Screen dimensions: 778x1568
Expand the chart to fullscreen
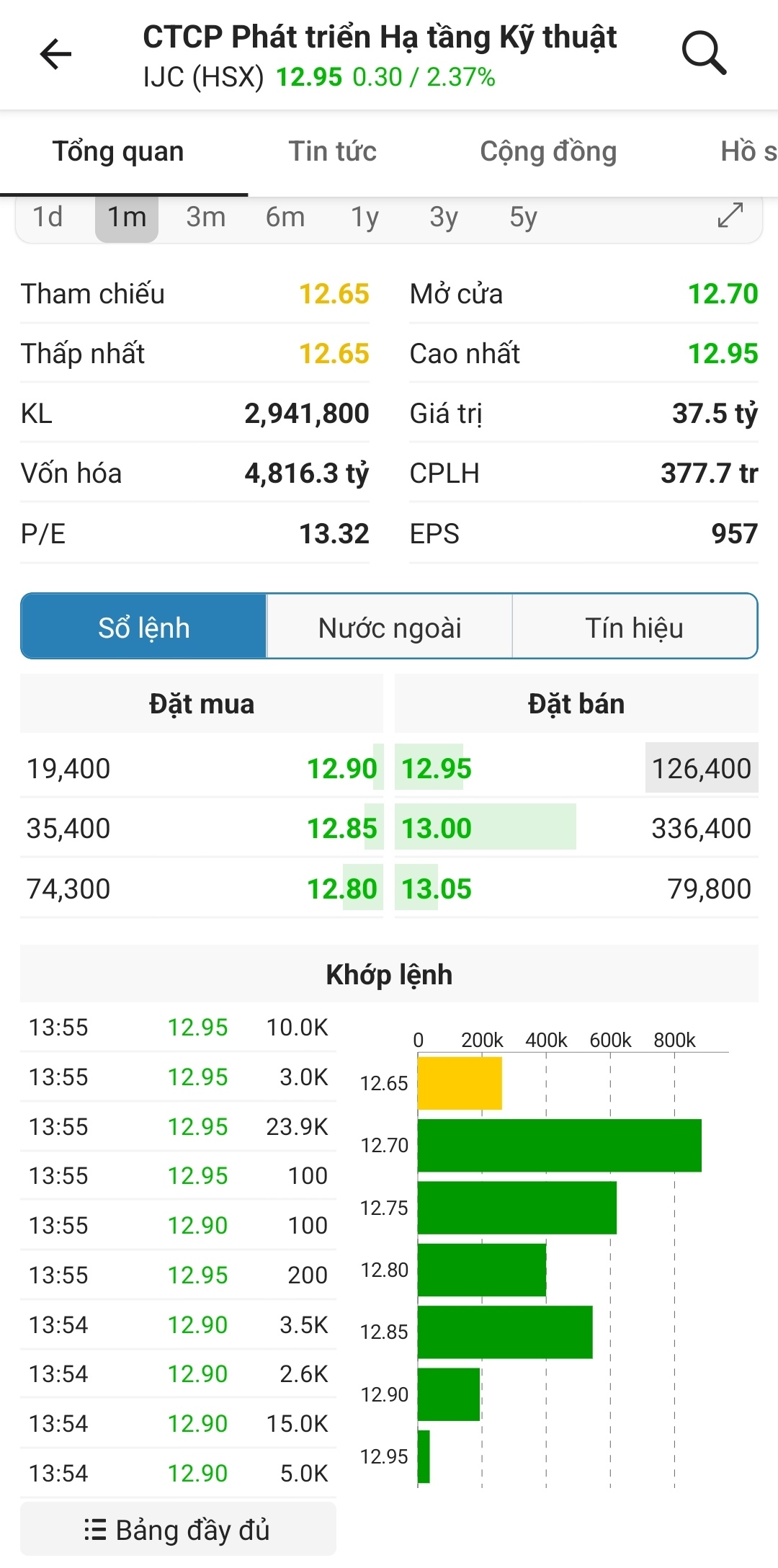[x=730, y=215]
